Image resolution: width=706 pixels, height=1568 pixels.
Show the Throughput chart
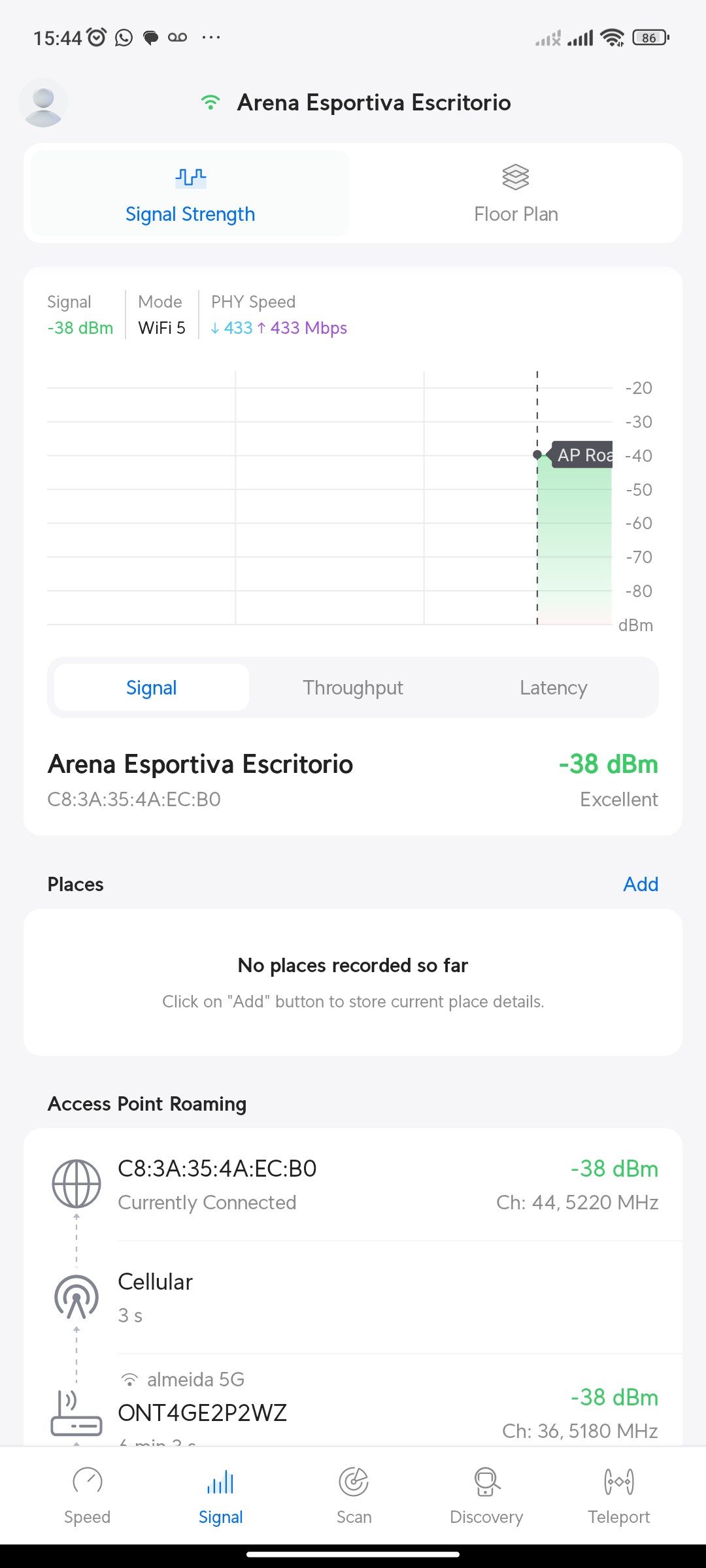click(353, 688)
